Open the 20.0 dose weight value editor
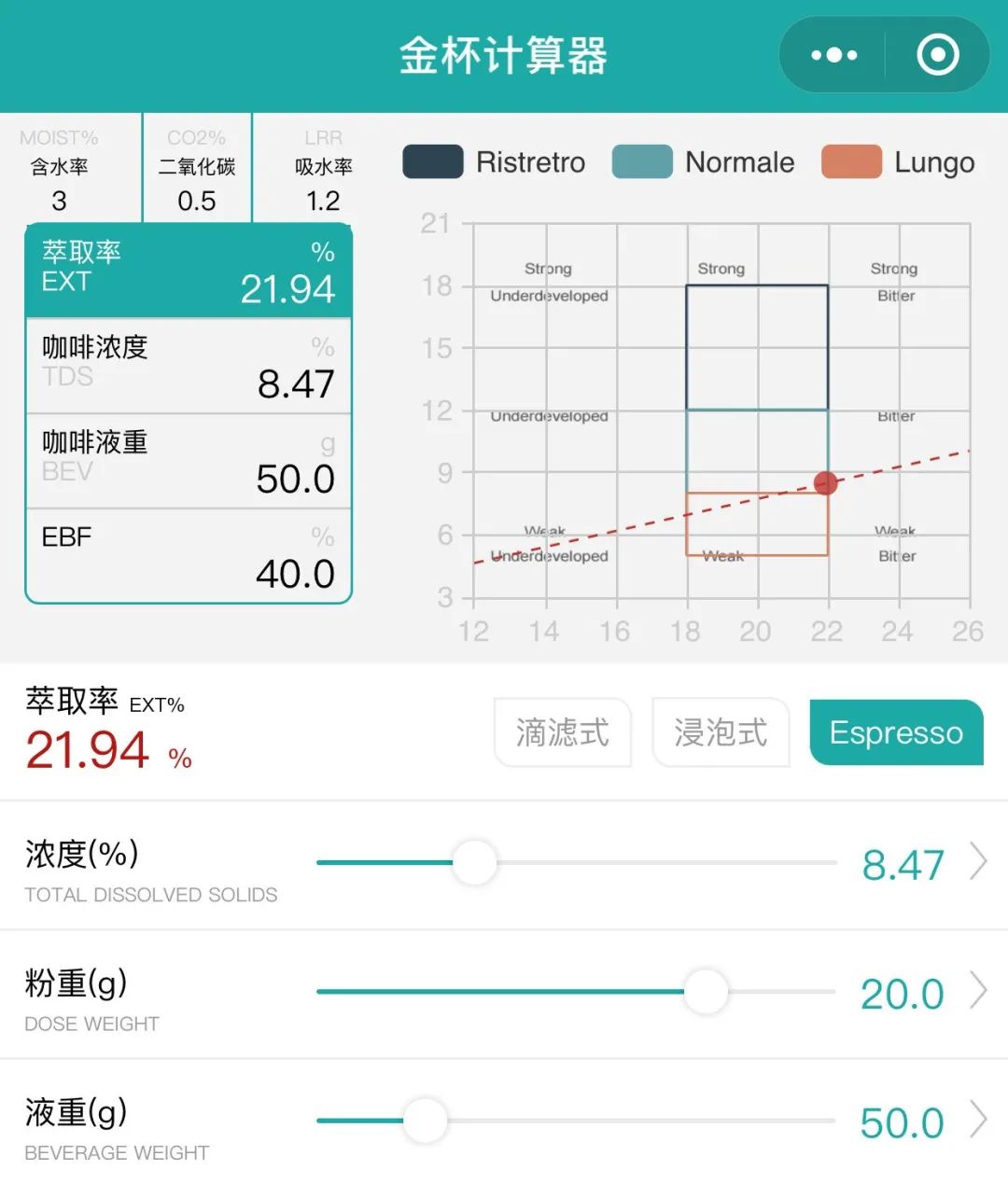This screenshot has height=1184, width=1008. coord(903,994)
